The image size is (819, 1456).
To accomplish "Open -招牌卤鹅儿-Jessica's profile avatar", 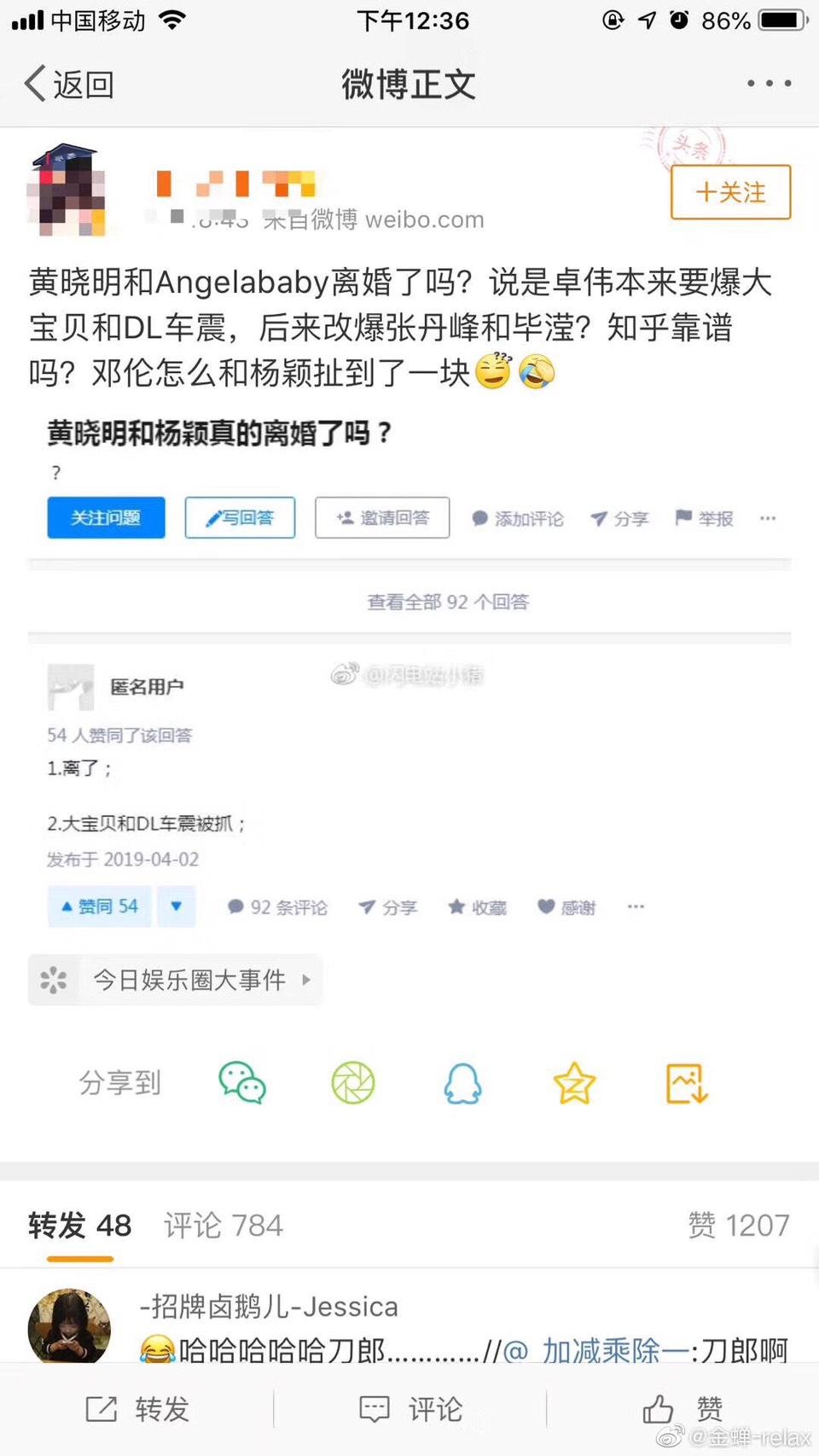I will click(x=69, y=1325).
